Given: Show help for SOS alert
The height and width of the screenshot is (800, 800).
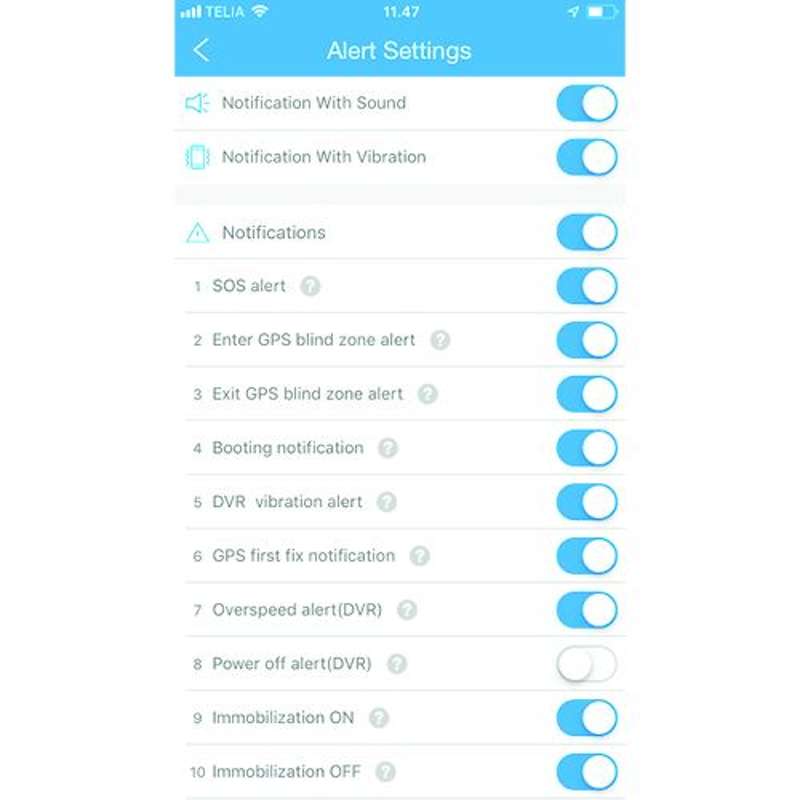Looking at the screenshot, I should tap(311, 286).
